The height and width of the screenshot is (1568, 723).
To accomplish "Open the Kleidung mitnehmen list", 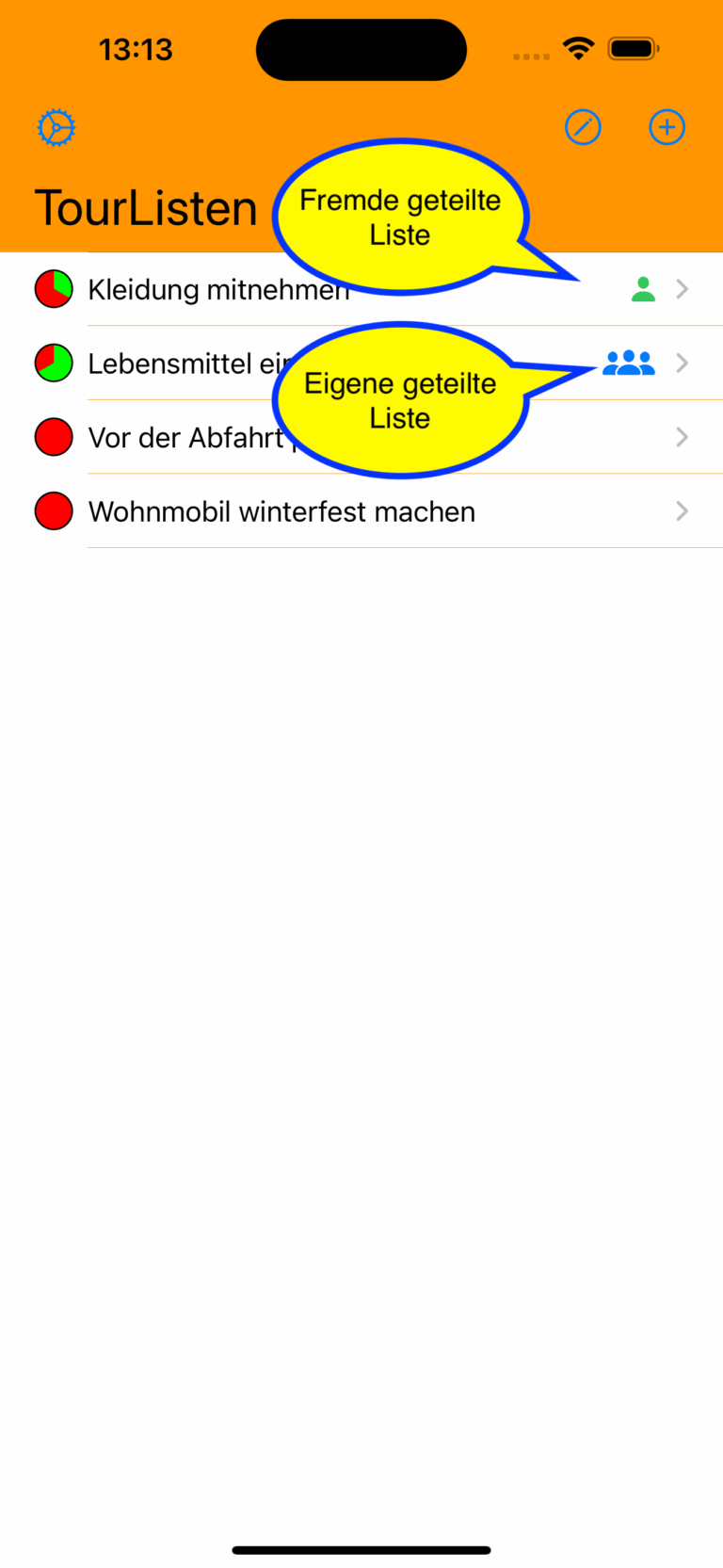I will click(x=361, y=289).
